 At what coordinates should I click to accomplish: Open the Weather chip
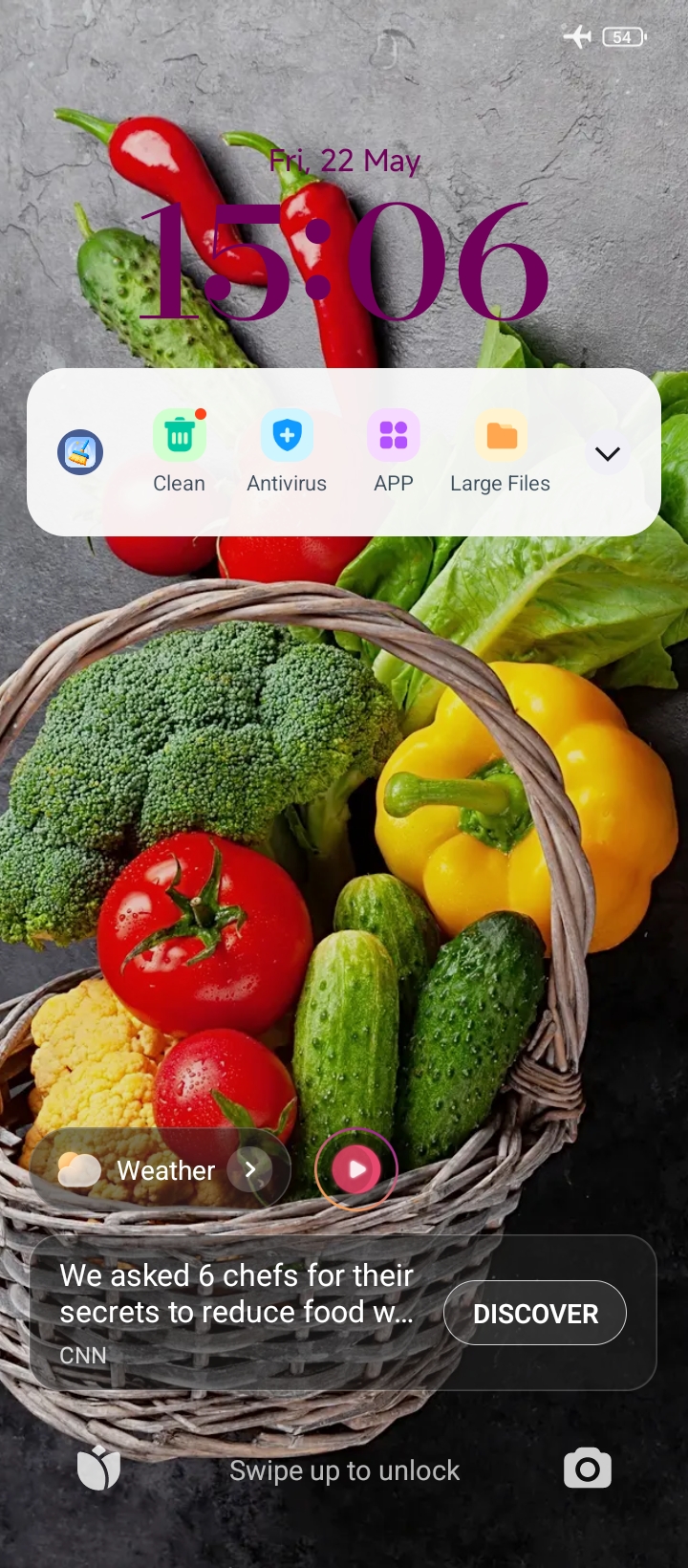tap(161, 1169)
